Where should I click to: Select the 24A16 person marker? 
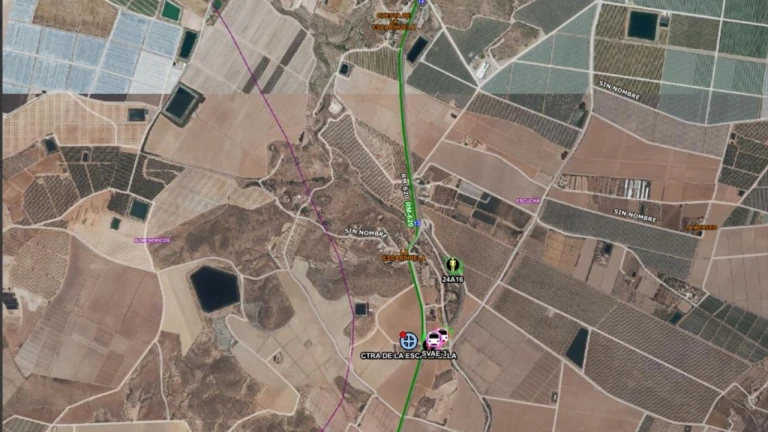pos(453,266)
